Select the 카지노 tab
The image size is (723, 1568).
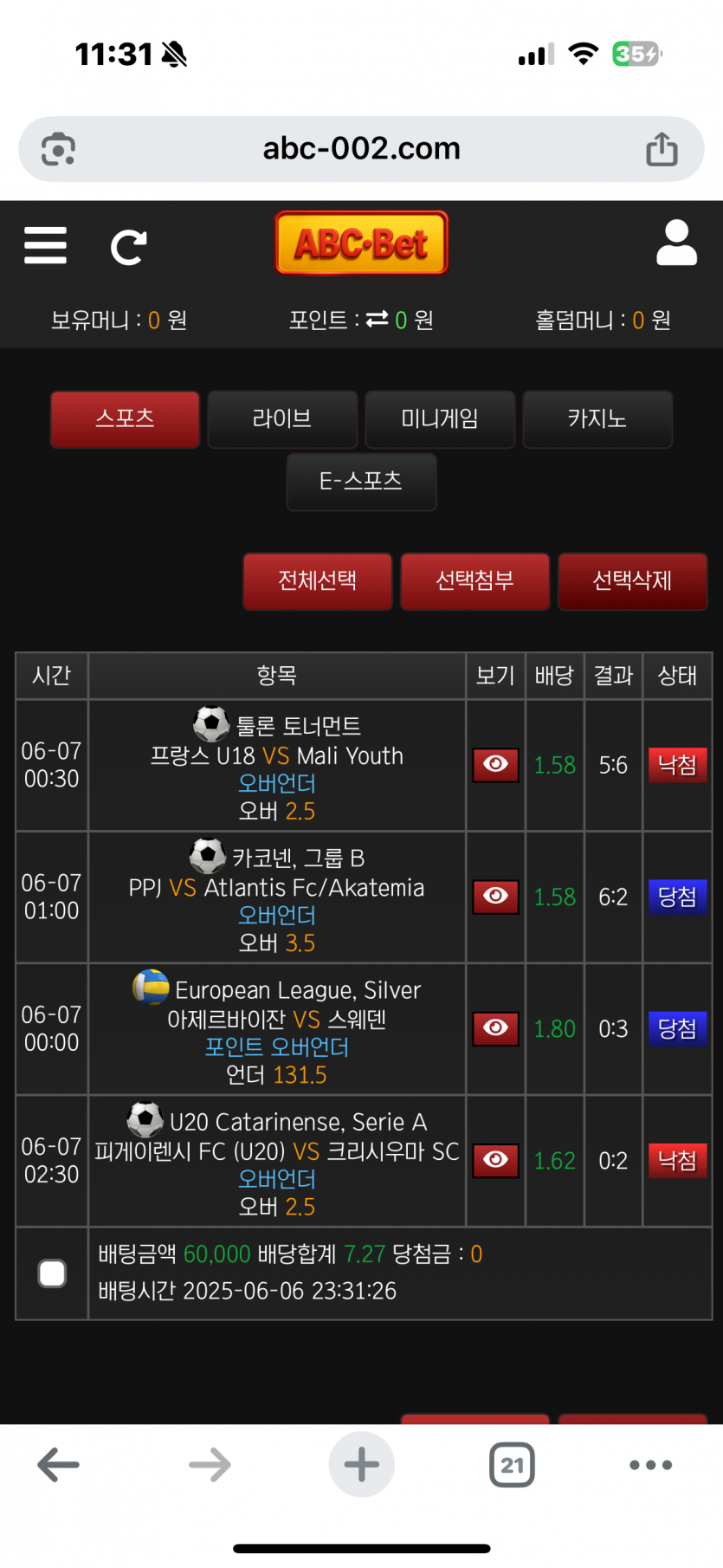(x=597, y=418)
